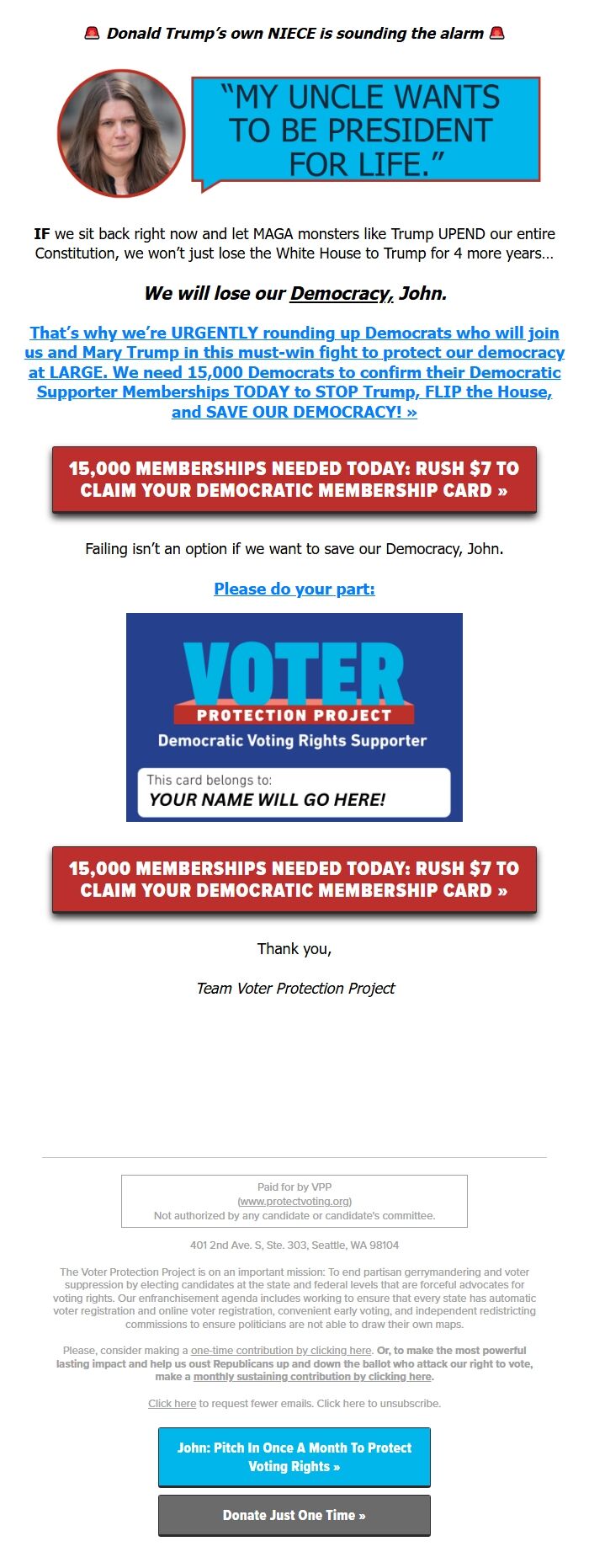This screenshot has width=589, height=1568.
Task: Open the monthly sustaining contribution link
Action: (x=312, y=1376)
